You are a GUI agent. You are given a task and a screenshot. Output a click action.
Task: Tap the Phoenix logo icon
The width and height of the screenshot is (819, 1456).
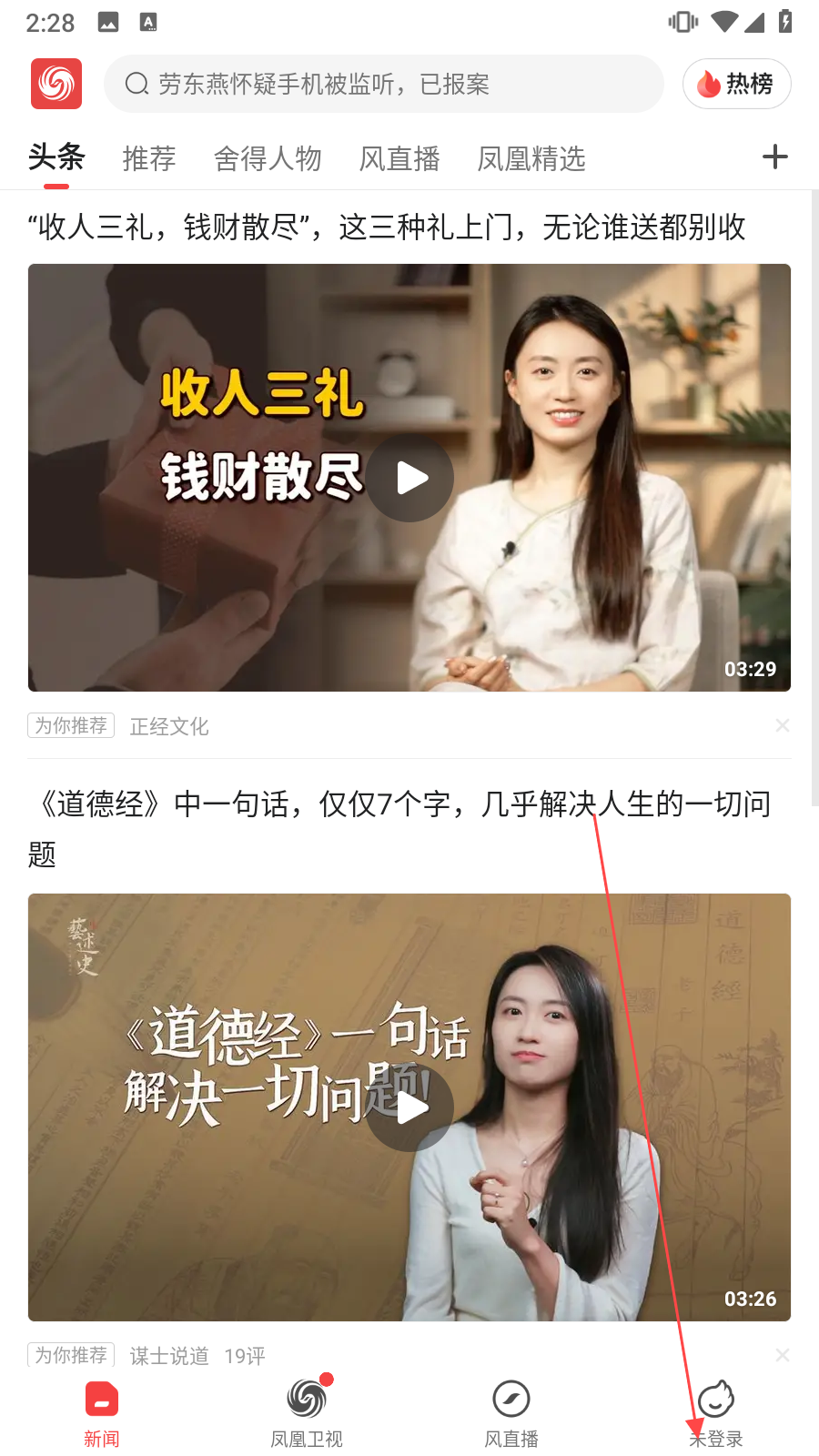[x=56, y=84]
